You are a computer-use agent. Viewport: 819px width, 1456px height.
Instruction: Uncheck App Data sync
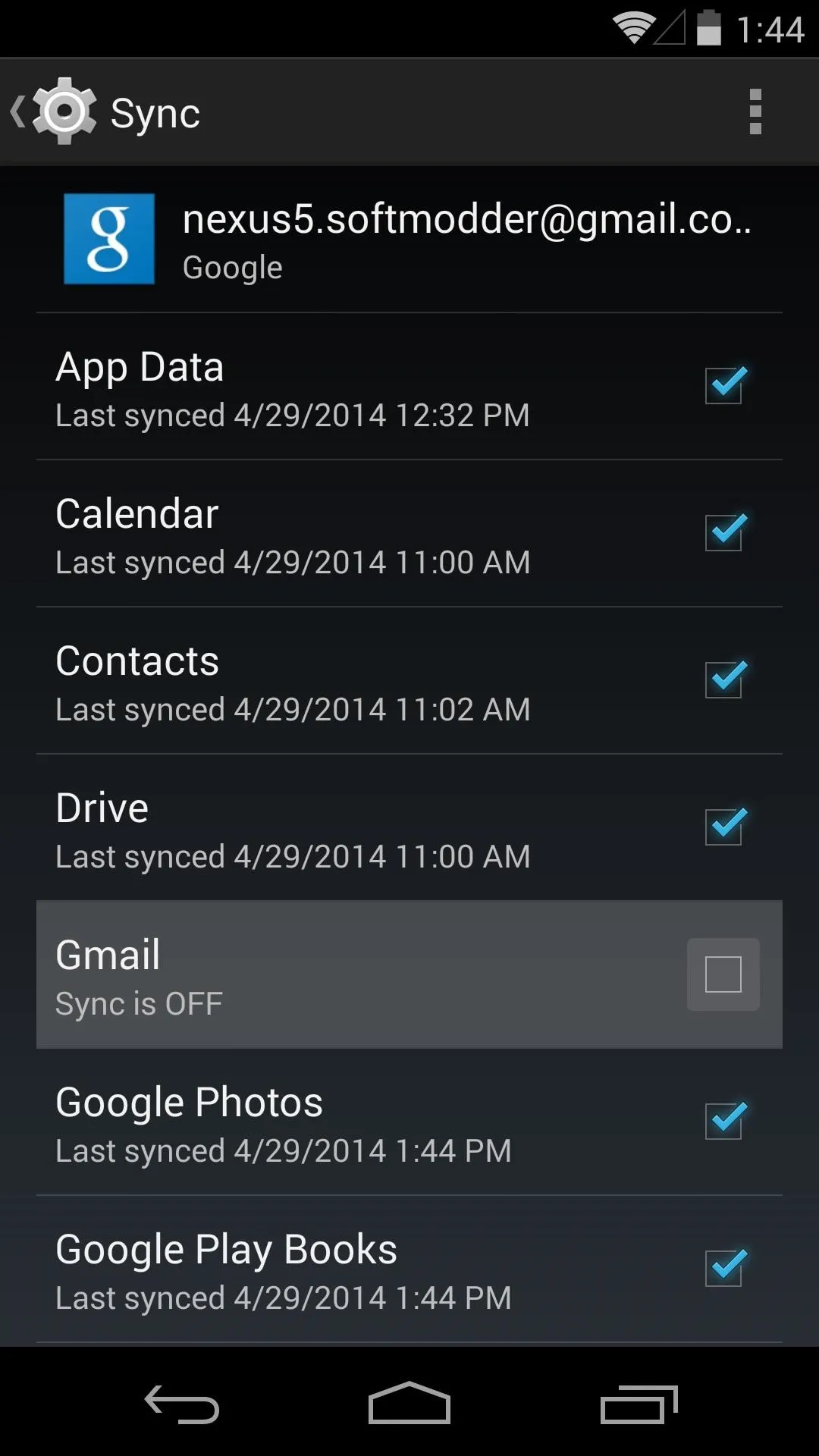(x=724, y=385)
